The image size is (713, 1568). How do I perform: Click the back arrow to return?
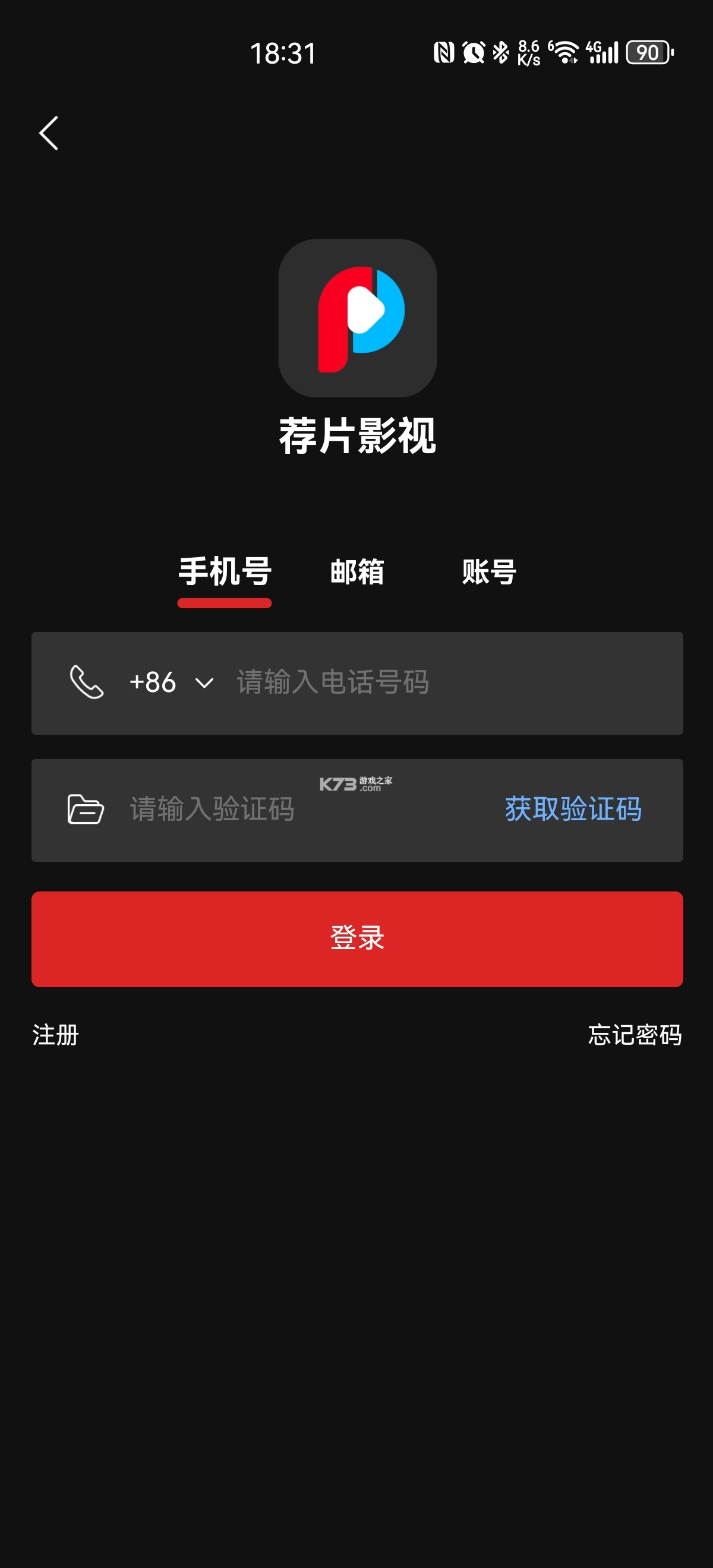point(48,134)
